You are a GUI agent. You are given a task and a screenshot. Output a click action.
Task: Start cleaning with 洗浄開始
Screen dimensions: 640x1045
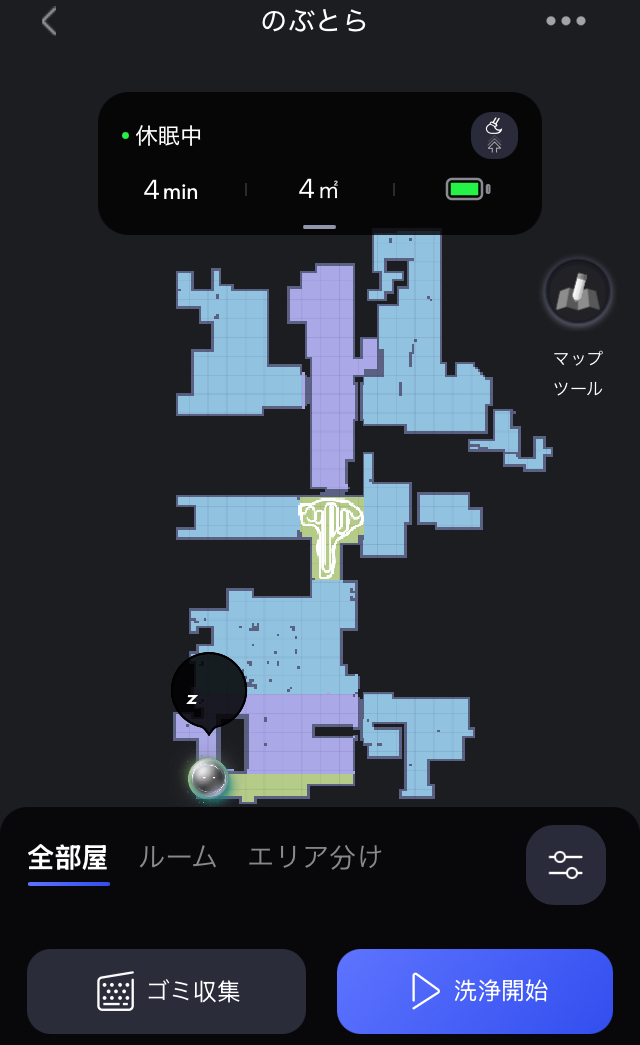475,991
